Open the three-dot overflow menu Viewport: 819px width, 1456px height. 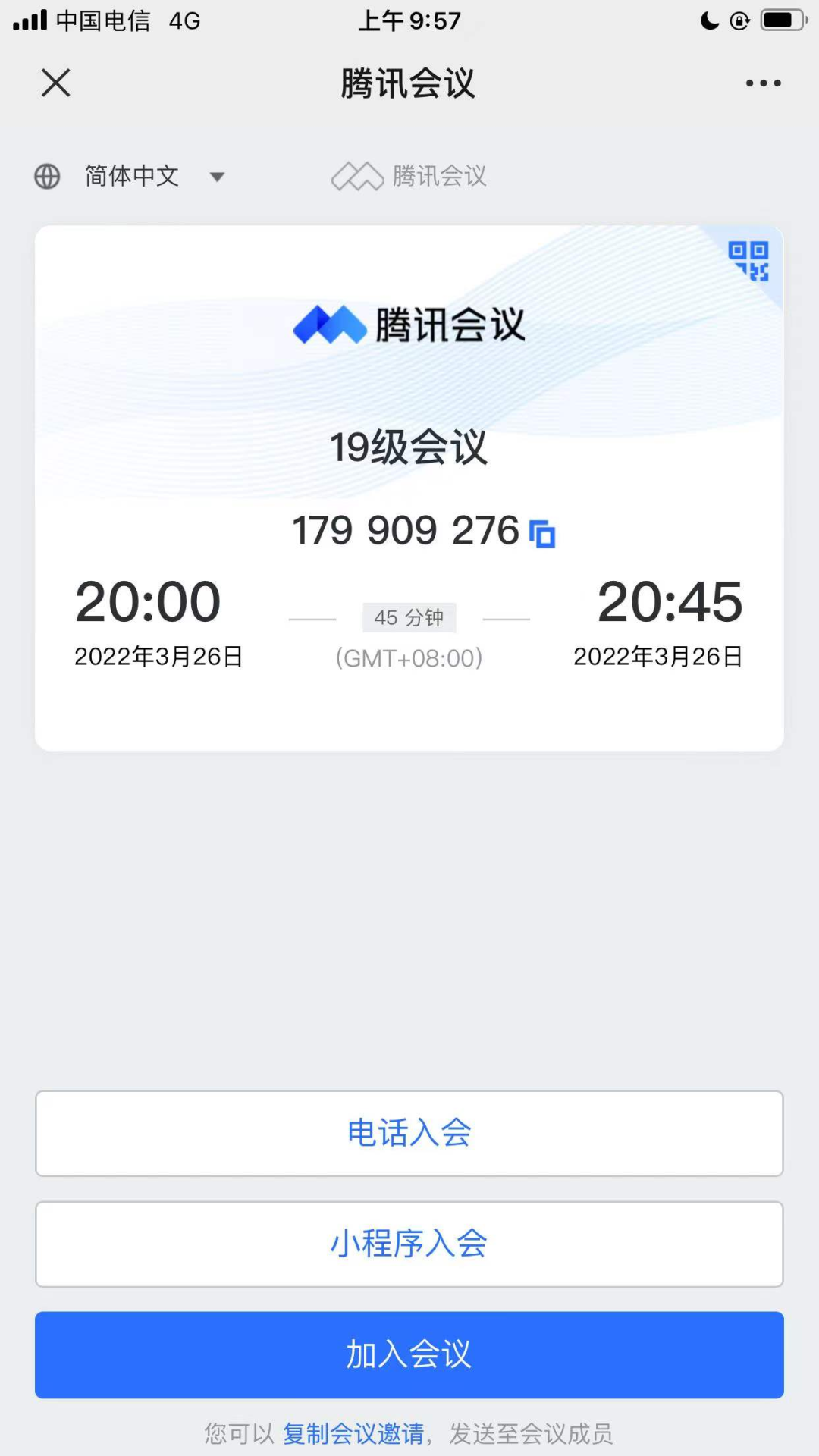(763, 83)
